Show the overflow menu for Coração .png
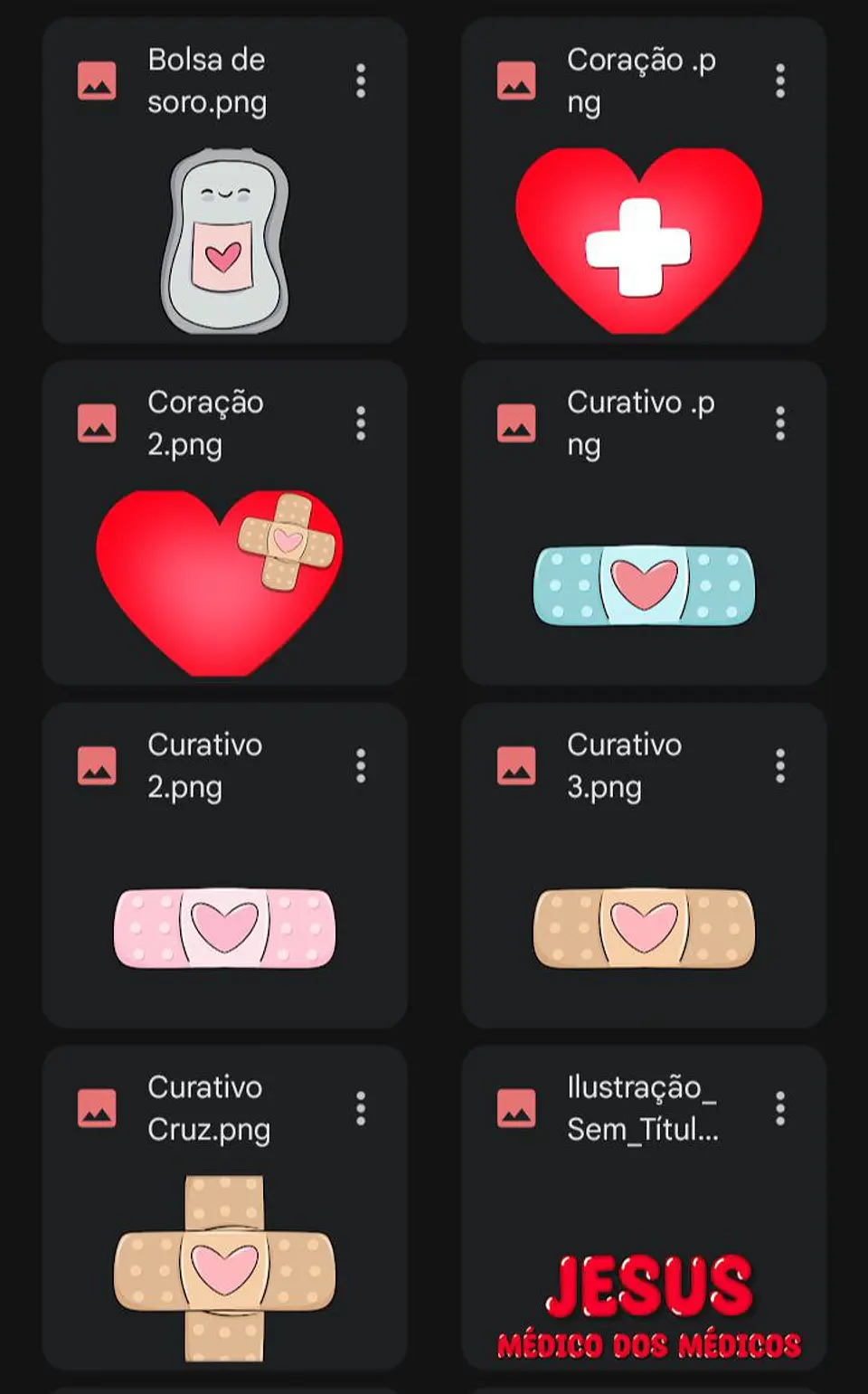 (780, 81)
